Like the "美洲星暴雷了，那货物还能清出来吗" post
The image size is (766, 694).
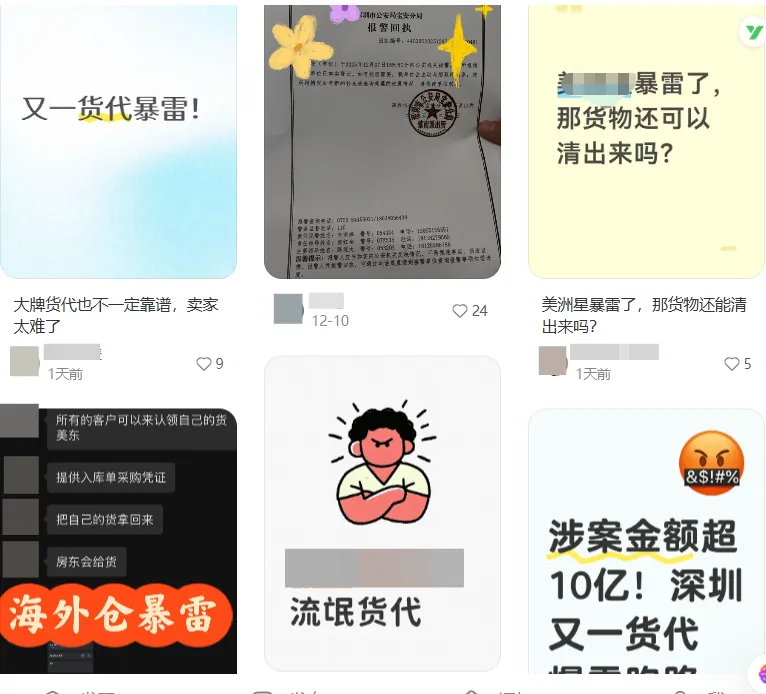click(x=732, y=364)
